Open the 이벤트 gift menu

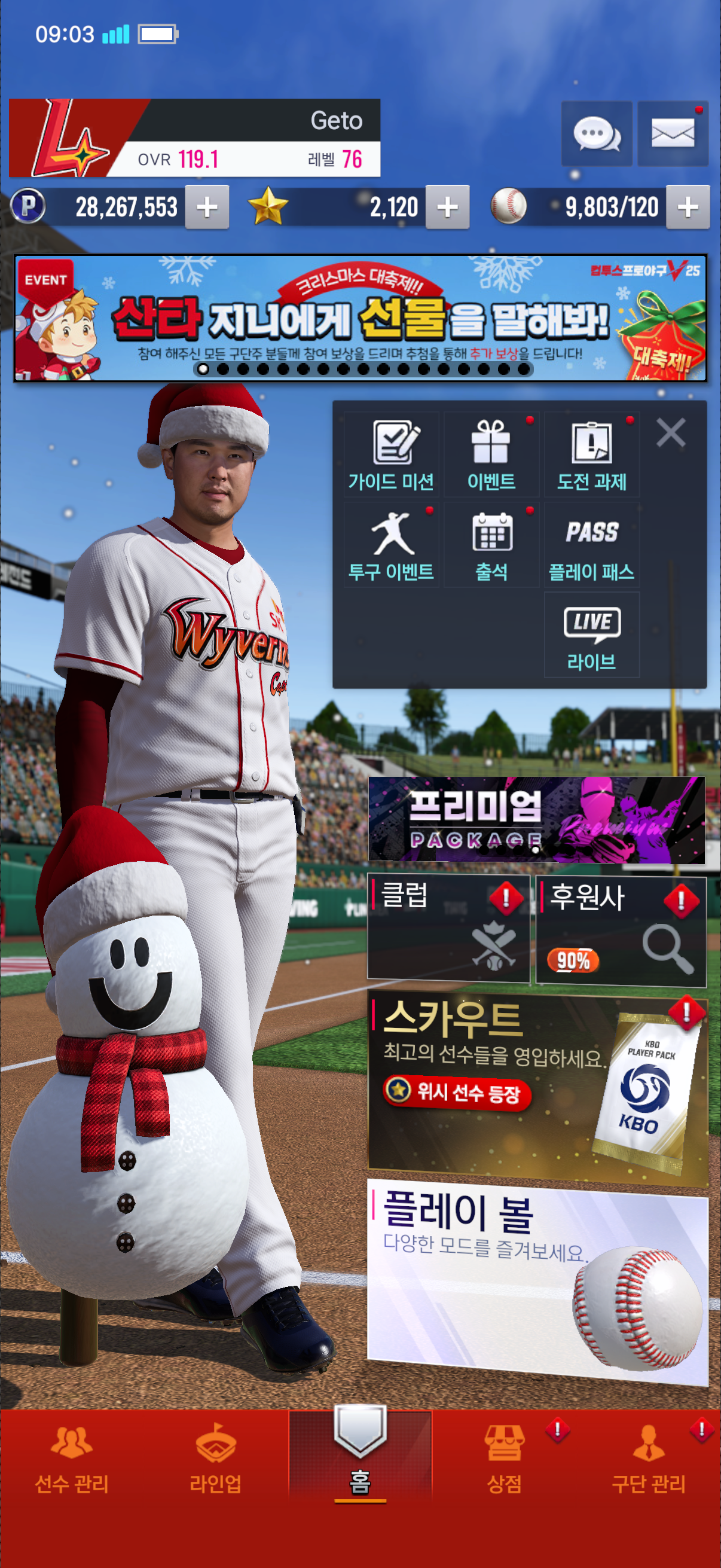(491, 454)
